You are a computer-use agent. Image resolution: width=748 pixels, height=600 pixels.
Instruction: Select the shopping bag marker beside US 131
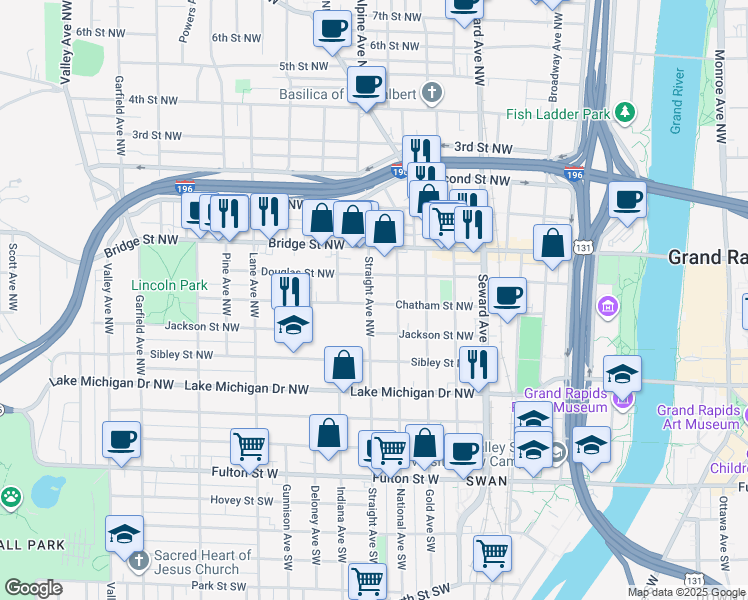(552, 242)
